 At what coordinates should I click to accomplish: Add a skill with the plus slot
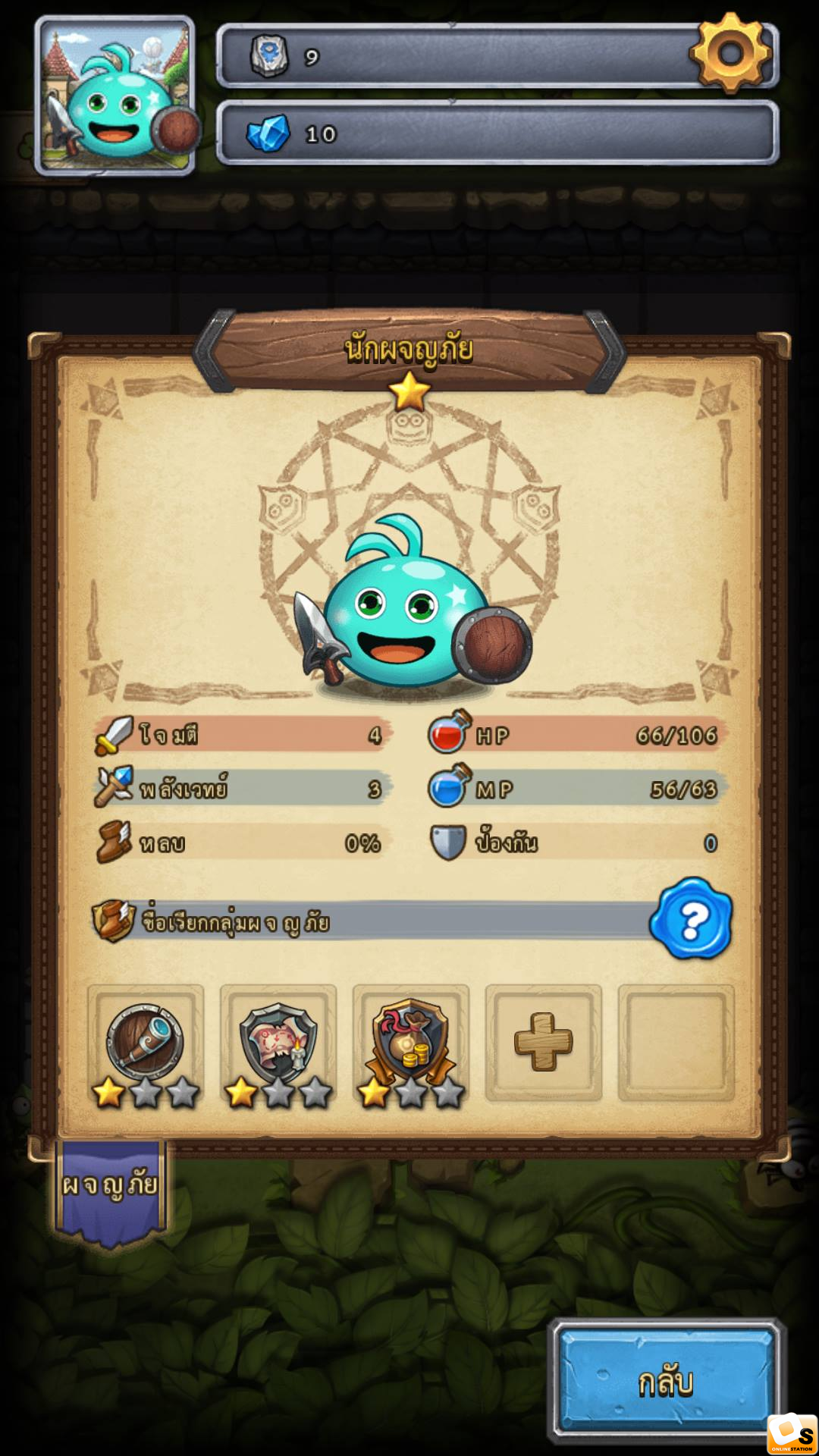coord(544,1043)
